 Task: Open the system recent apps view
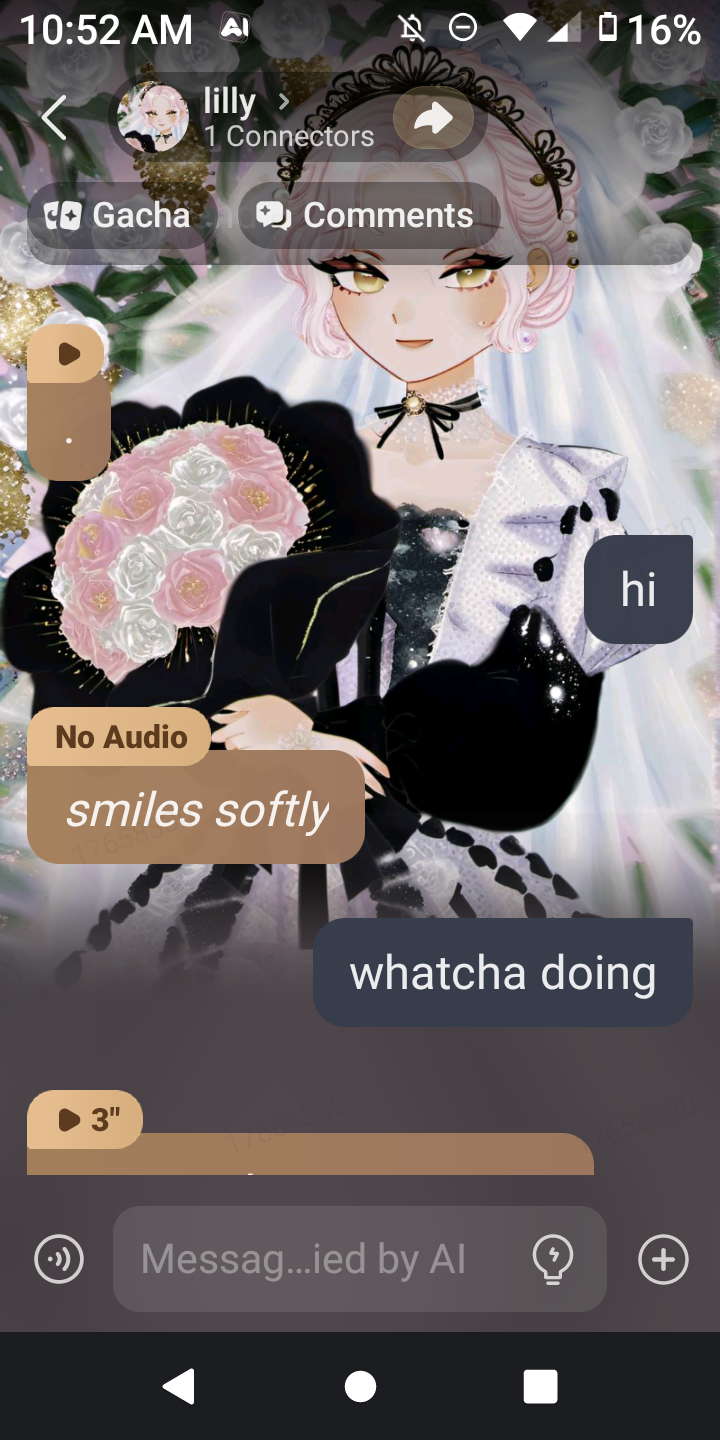click(x=540, y=1387)
